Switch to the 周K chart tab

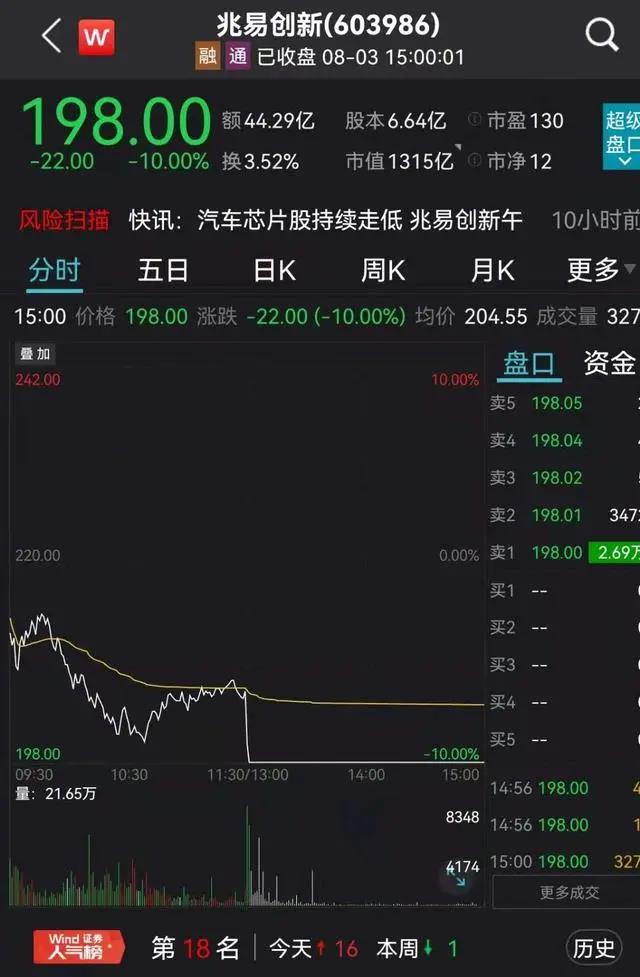coord(382,270)
